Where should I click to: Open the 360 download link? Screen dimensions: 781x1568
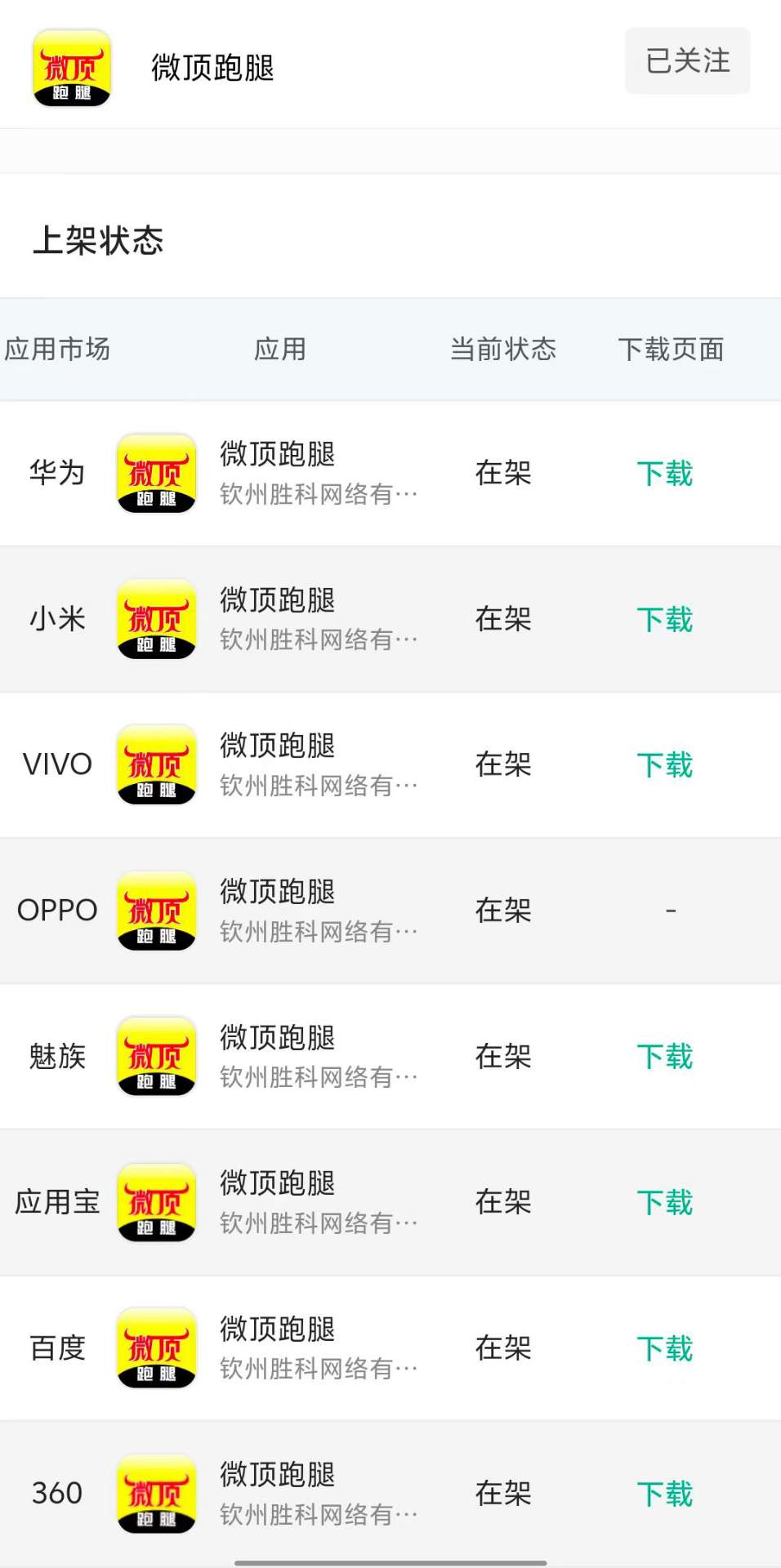coord(665,1494)
